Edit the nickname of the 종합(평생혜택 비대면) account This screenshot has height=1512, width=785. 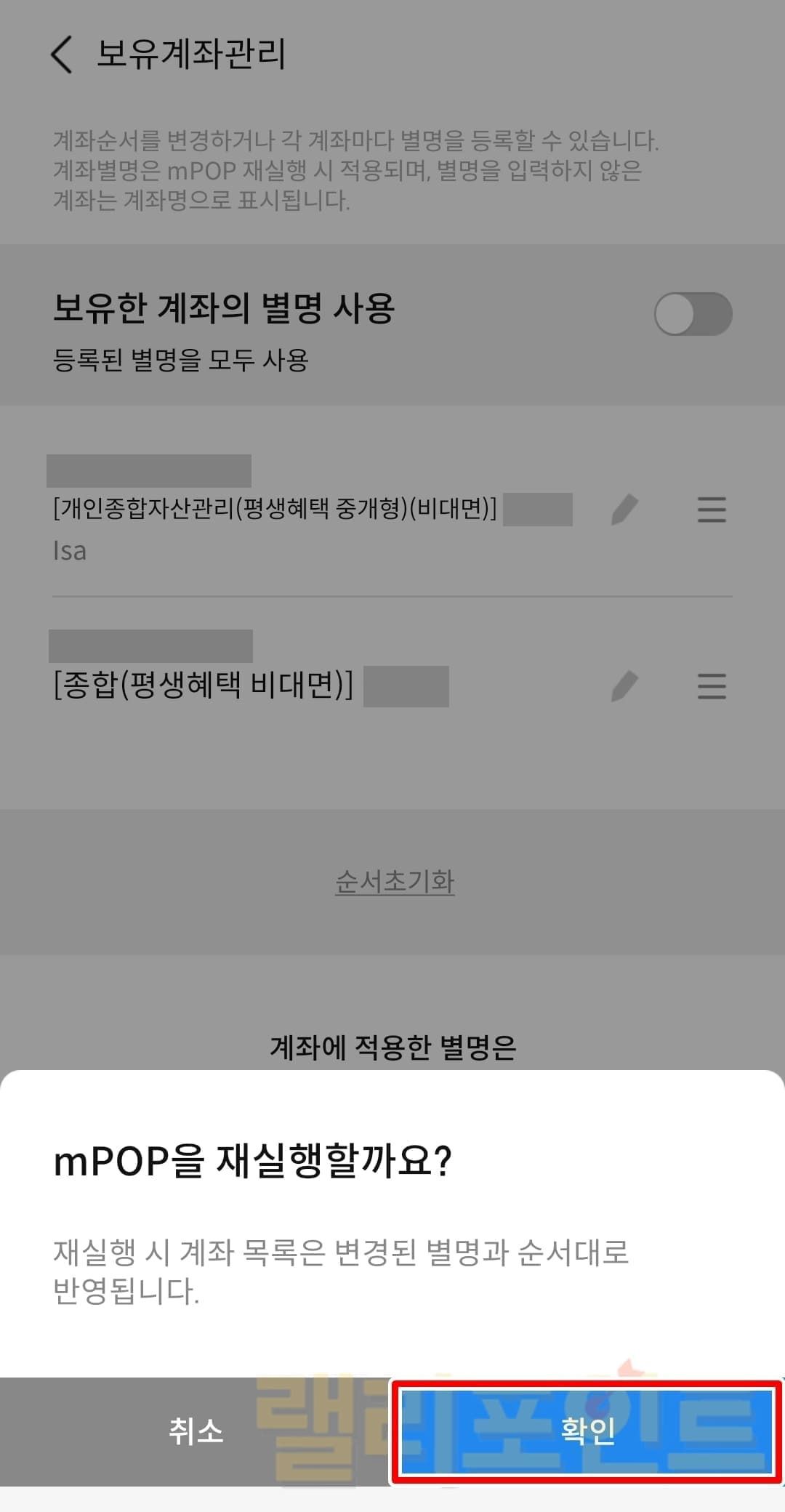point(624,686)
